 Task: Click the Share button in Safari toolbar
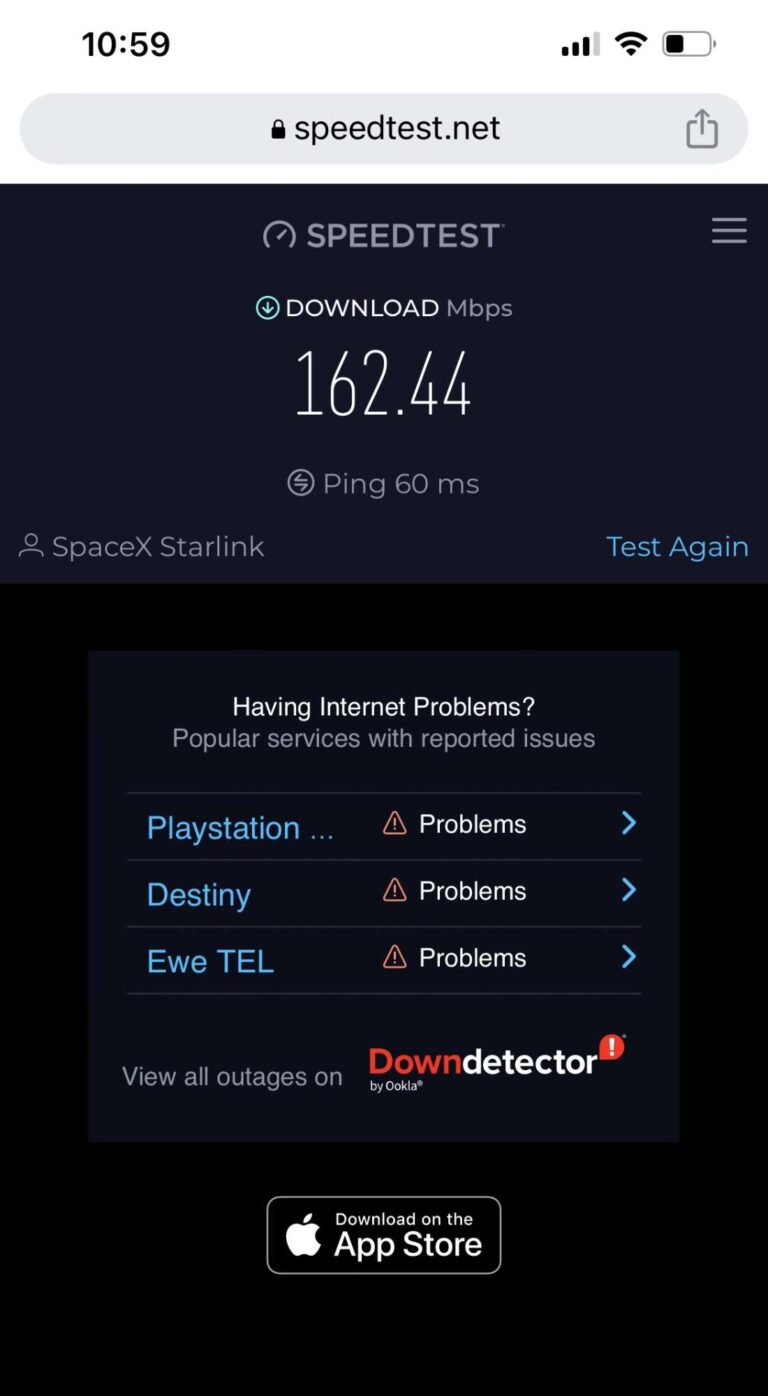coord(702,128)
